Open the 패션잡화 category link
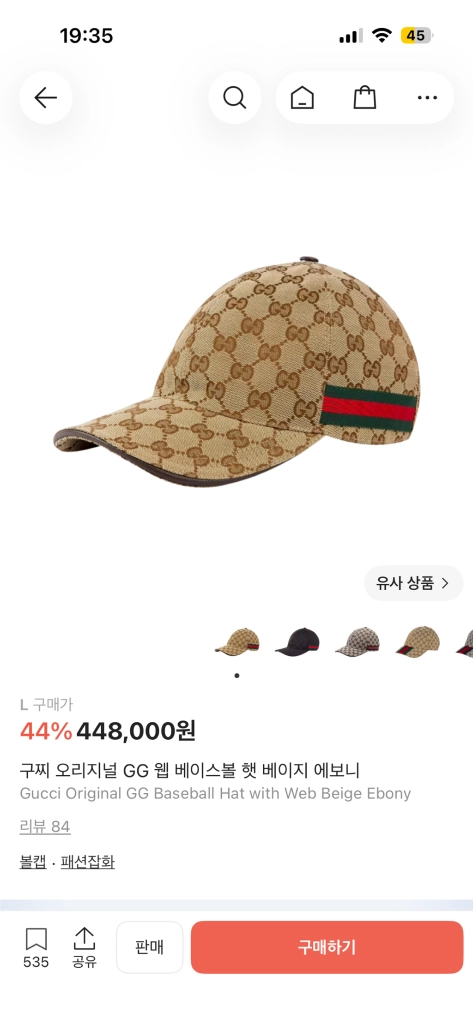473x1024 pixels. click(88, 861)
